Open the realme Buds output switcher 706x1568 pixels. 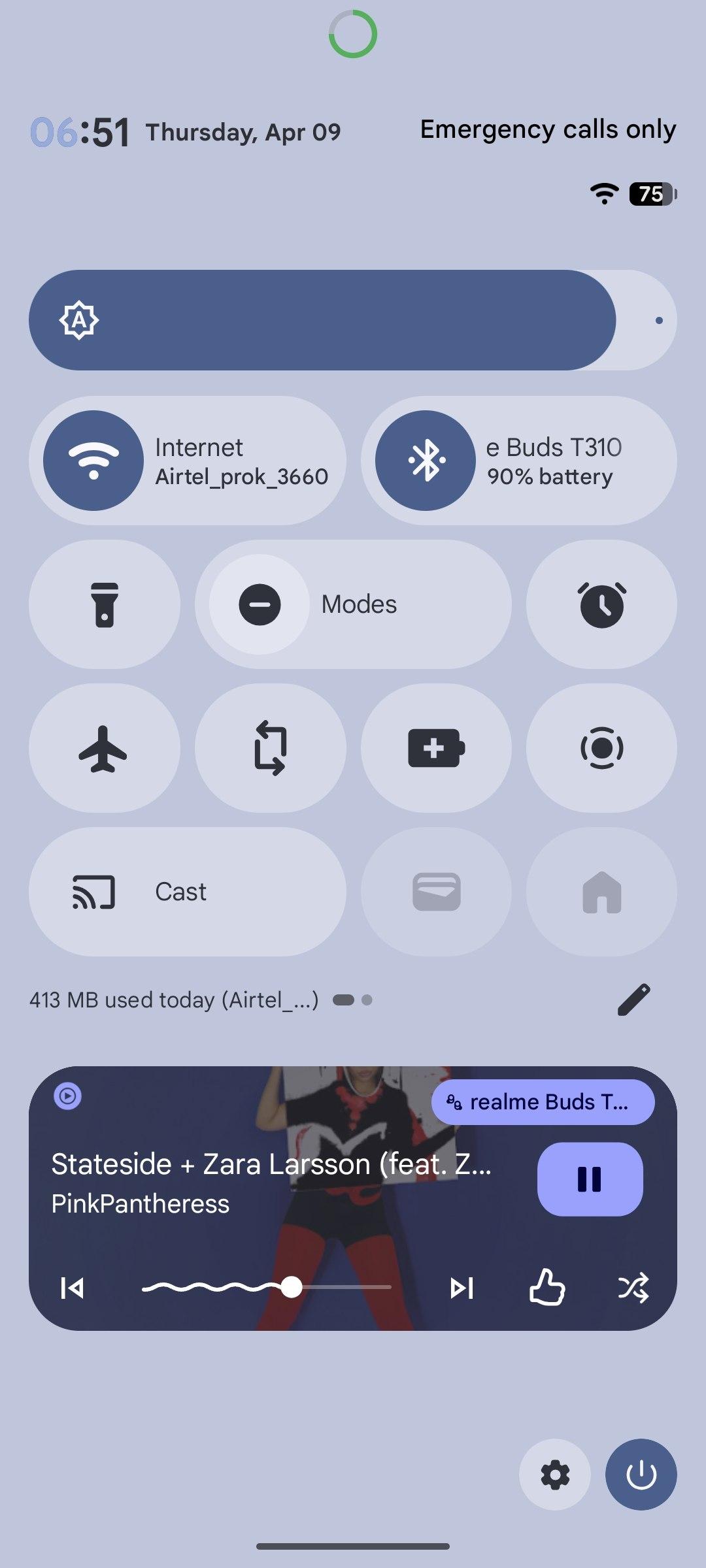[543, 1102]
